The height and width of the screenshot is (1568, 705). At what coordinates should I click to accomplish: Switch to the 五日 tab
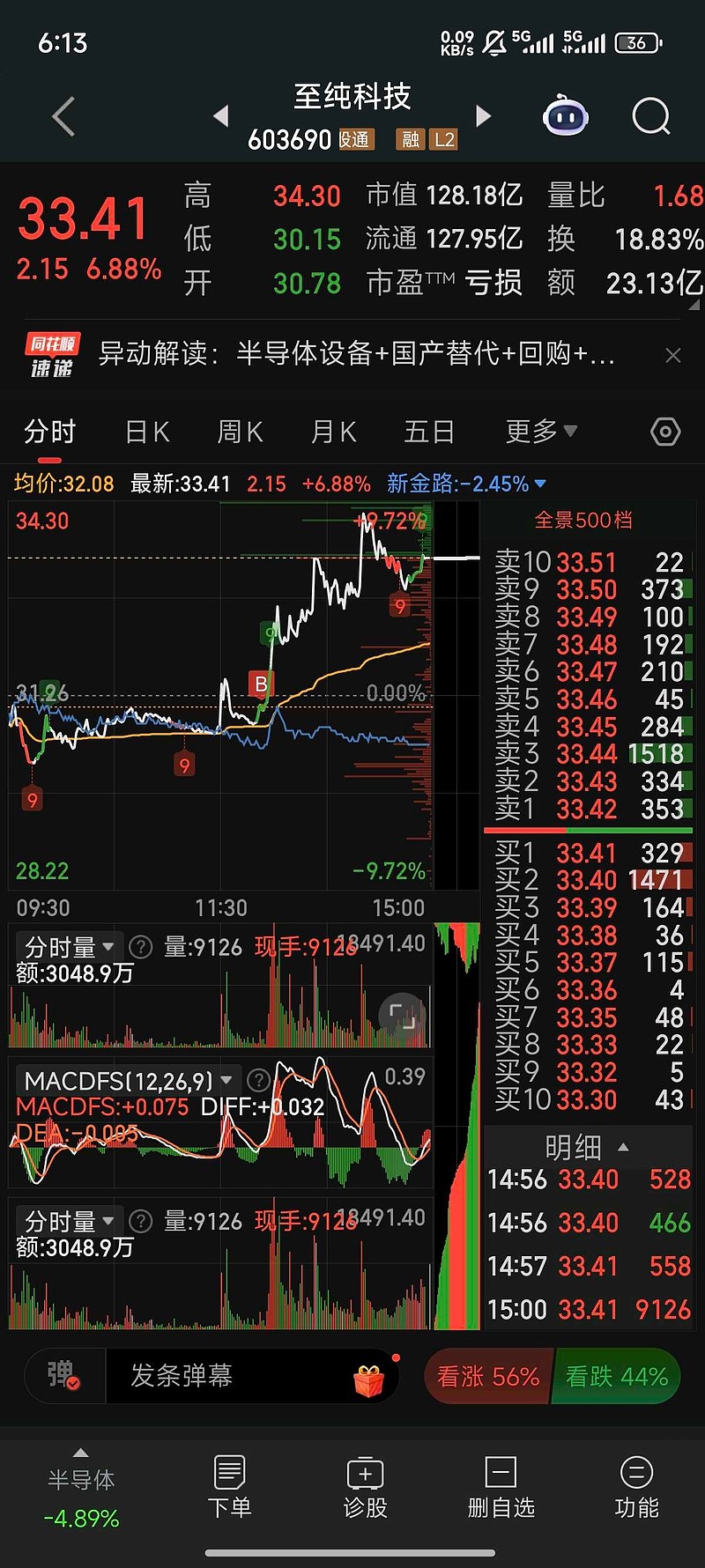(x=429, y=432)
